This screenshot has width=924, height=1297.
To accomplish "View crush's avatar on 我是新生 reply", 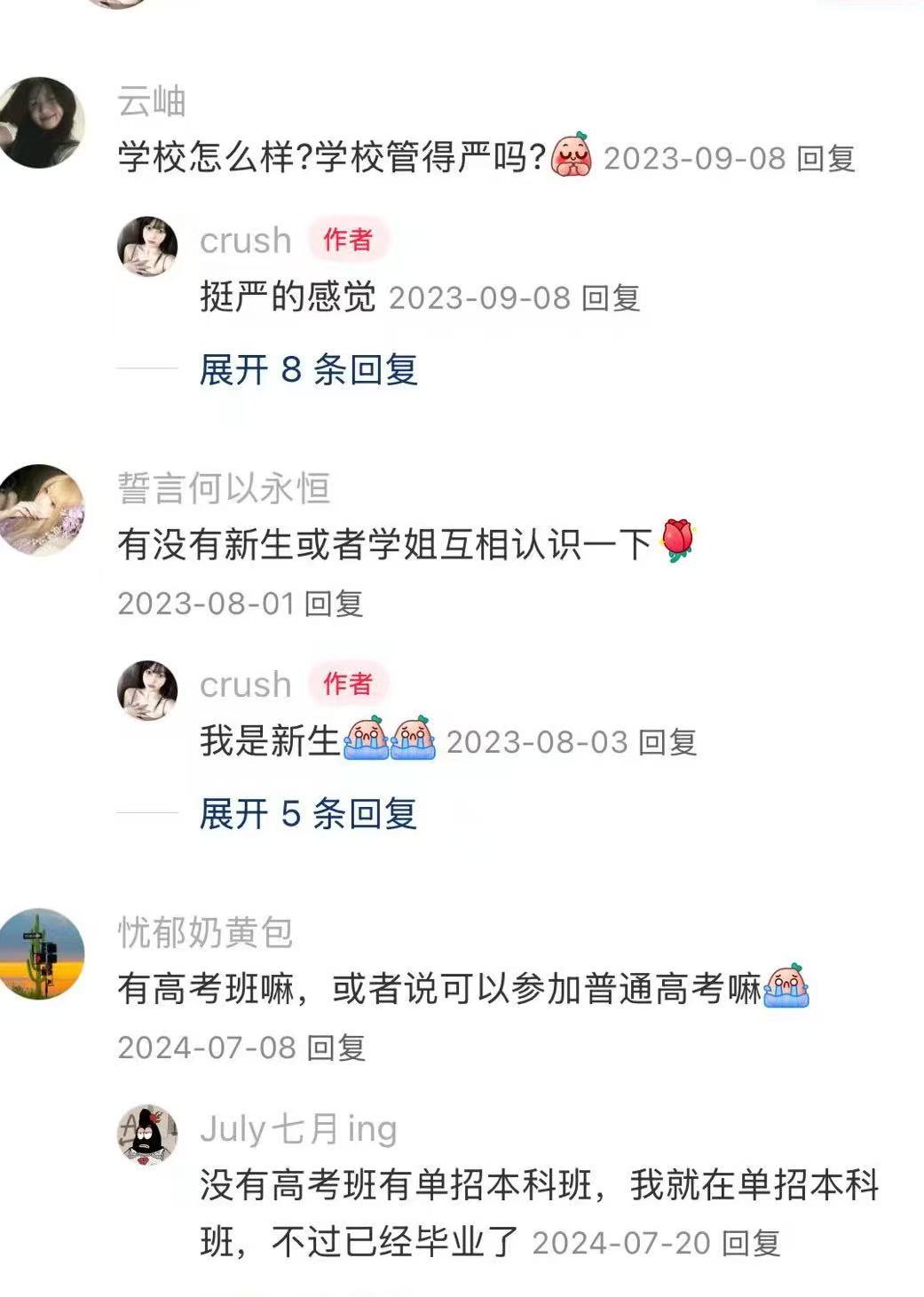I will point(147,690).
